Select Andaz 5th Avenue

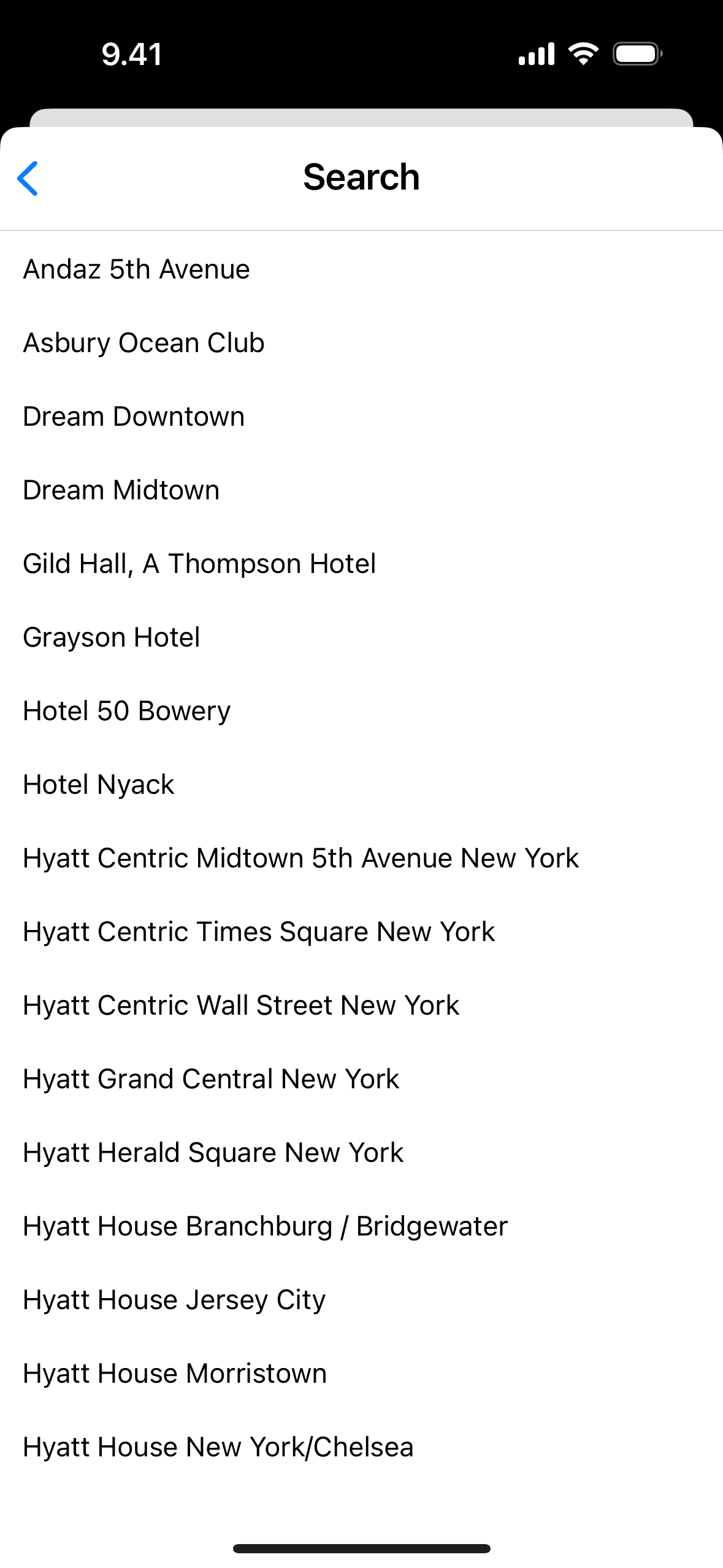(x=137, y=269)
